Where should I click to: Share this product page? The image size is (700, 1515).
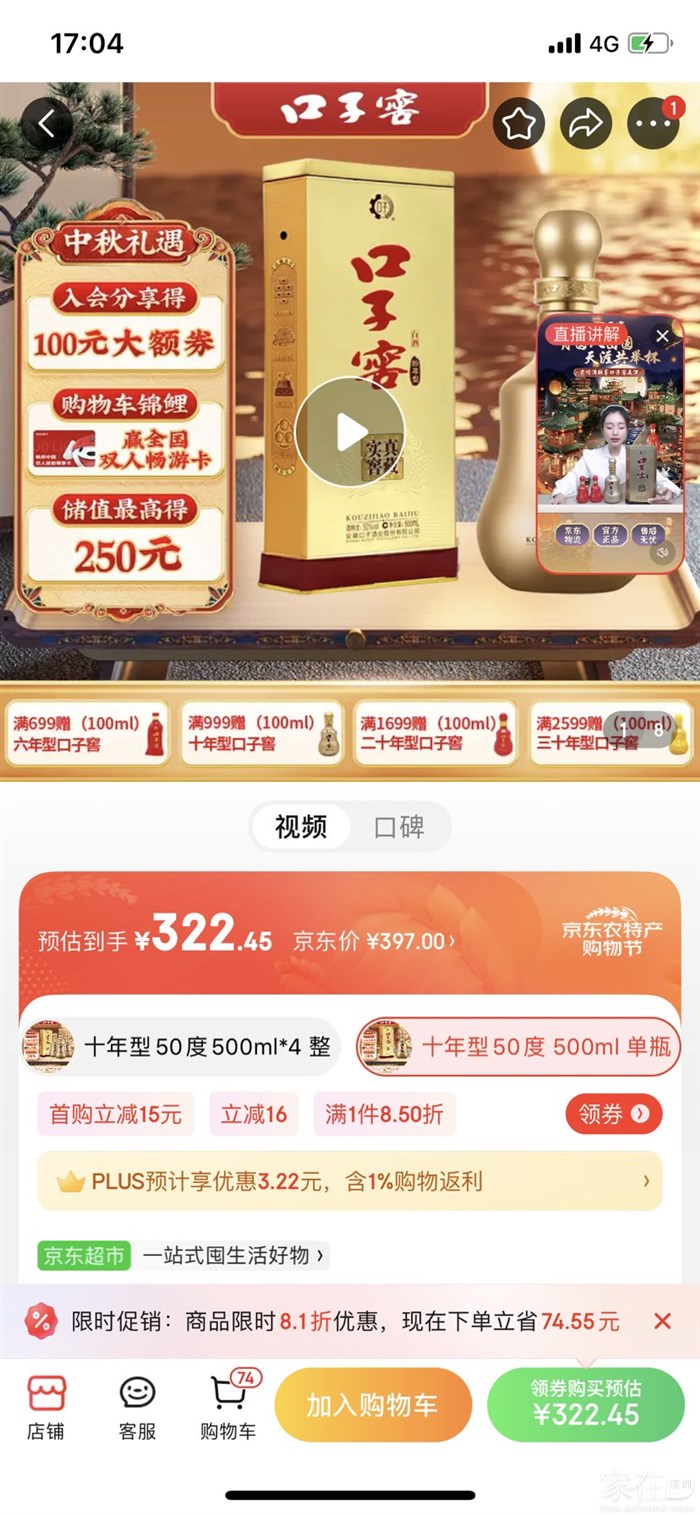(586, 124)
